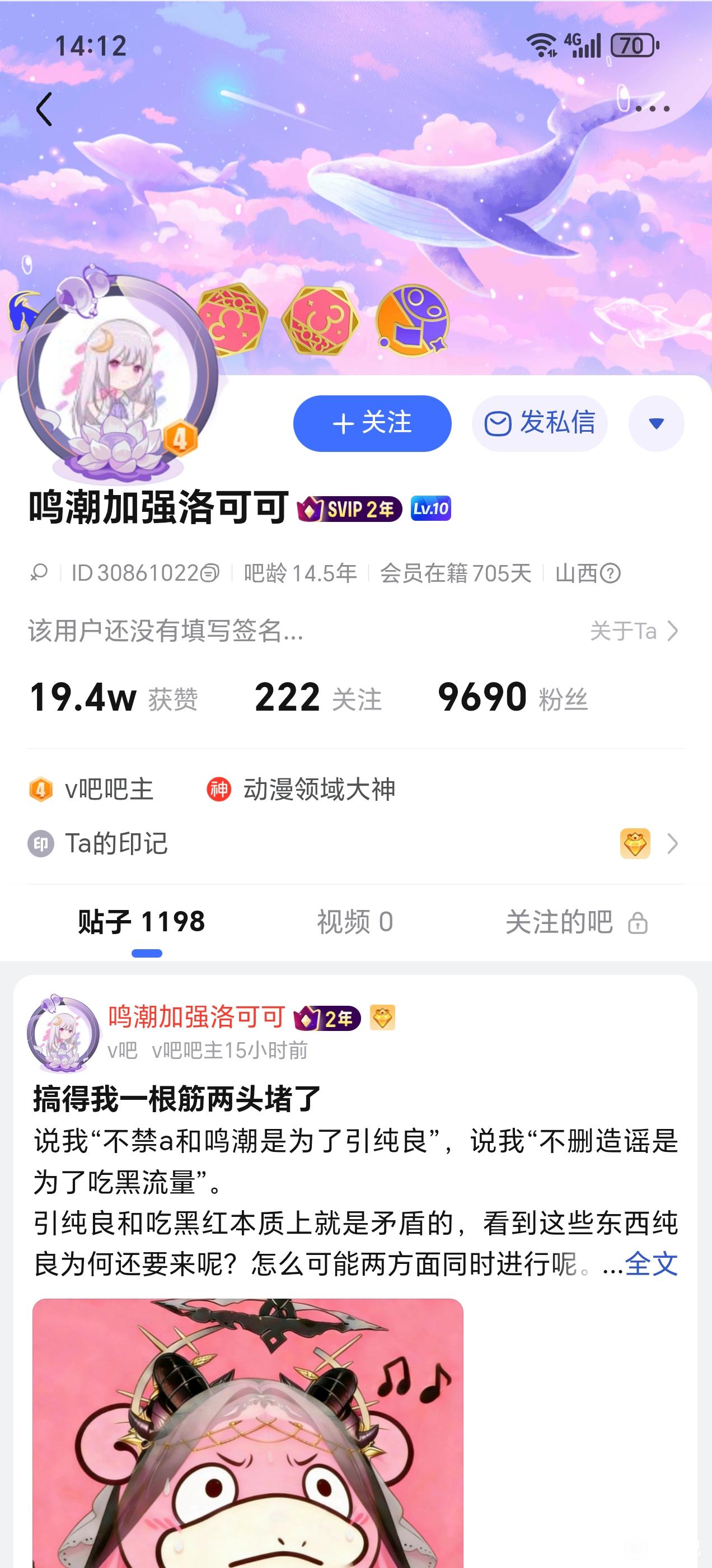Image resolution: width=712 pixels, height=1568 pixels.
Task: Open the v吧吧主 badge
Action: point(91,790)
